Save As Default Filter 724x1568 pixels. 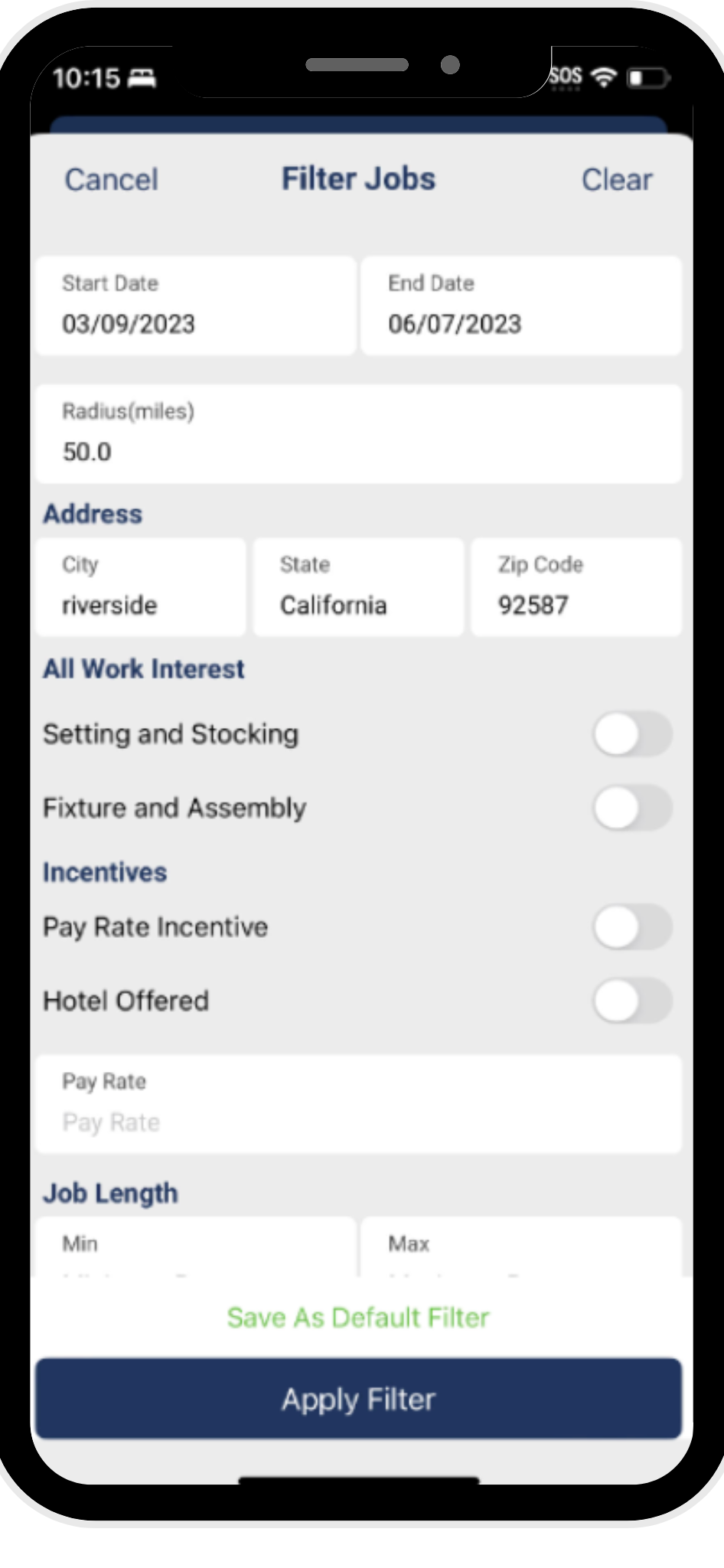(x=358, y=1318)
